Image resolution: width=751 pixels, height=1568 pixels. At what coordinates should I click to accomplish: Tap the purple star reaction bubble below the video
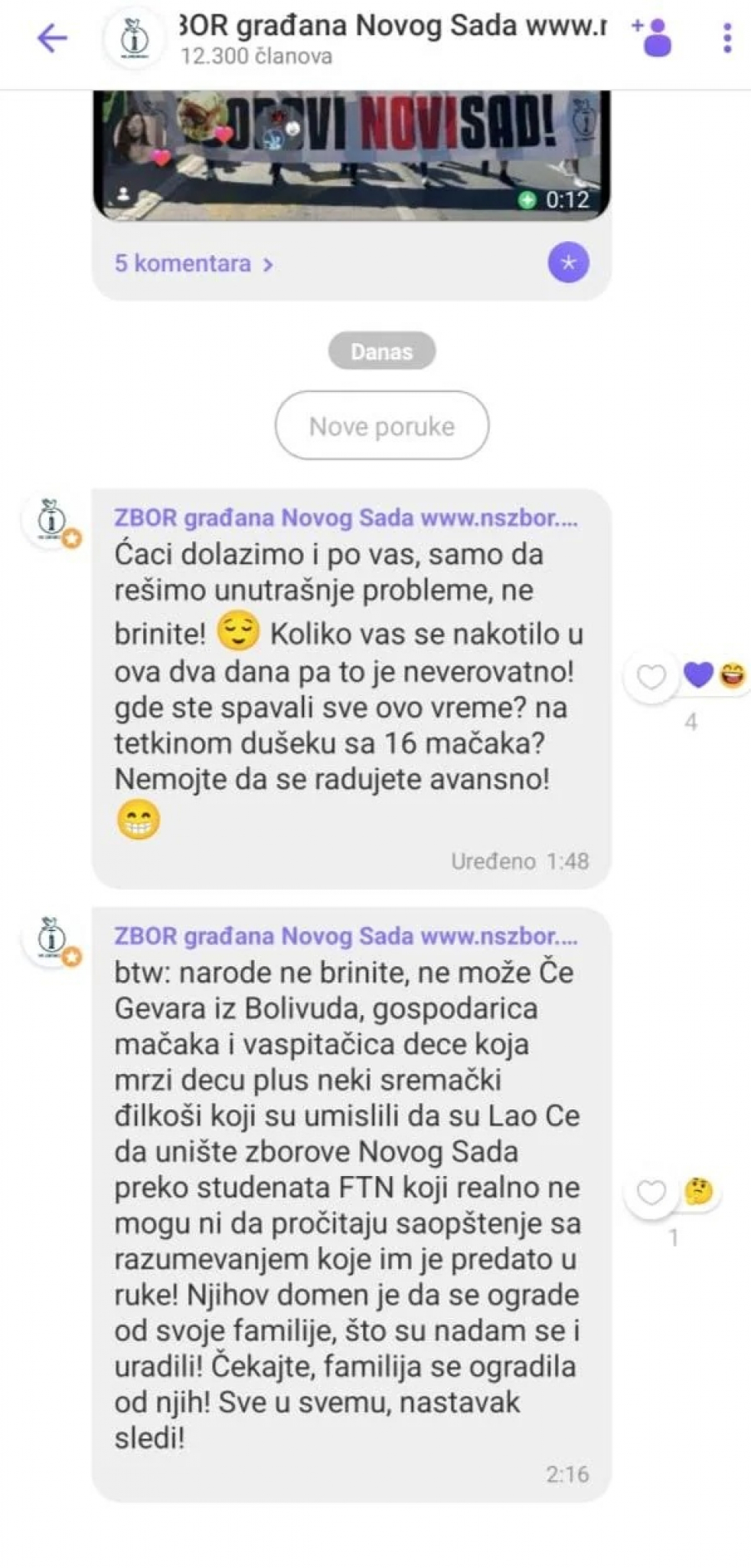click(x=567, y=263)
